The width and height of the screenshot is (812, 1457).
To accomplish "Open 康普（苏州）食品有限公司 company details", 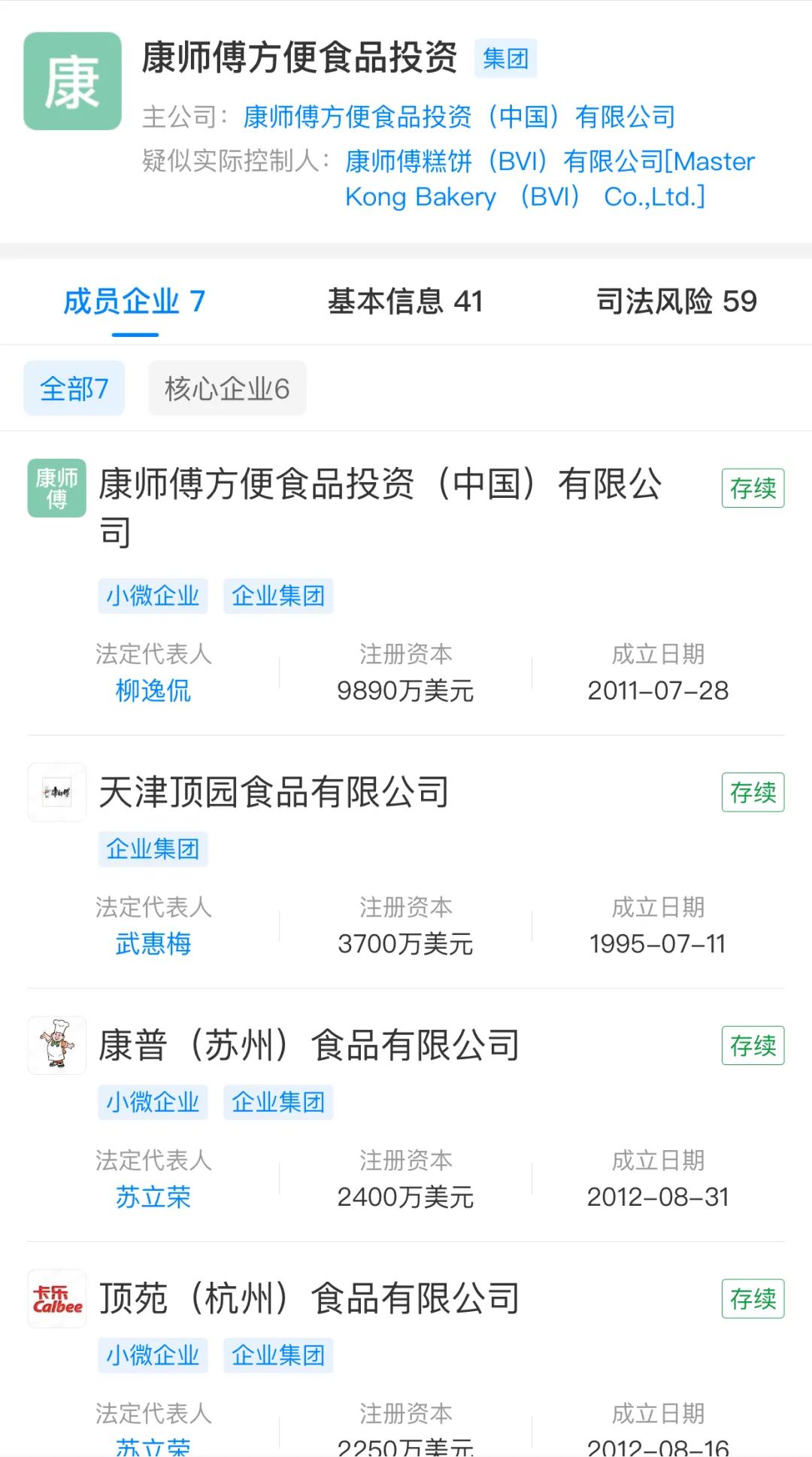I will [309, 1046].
